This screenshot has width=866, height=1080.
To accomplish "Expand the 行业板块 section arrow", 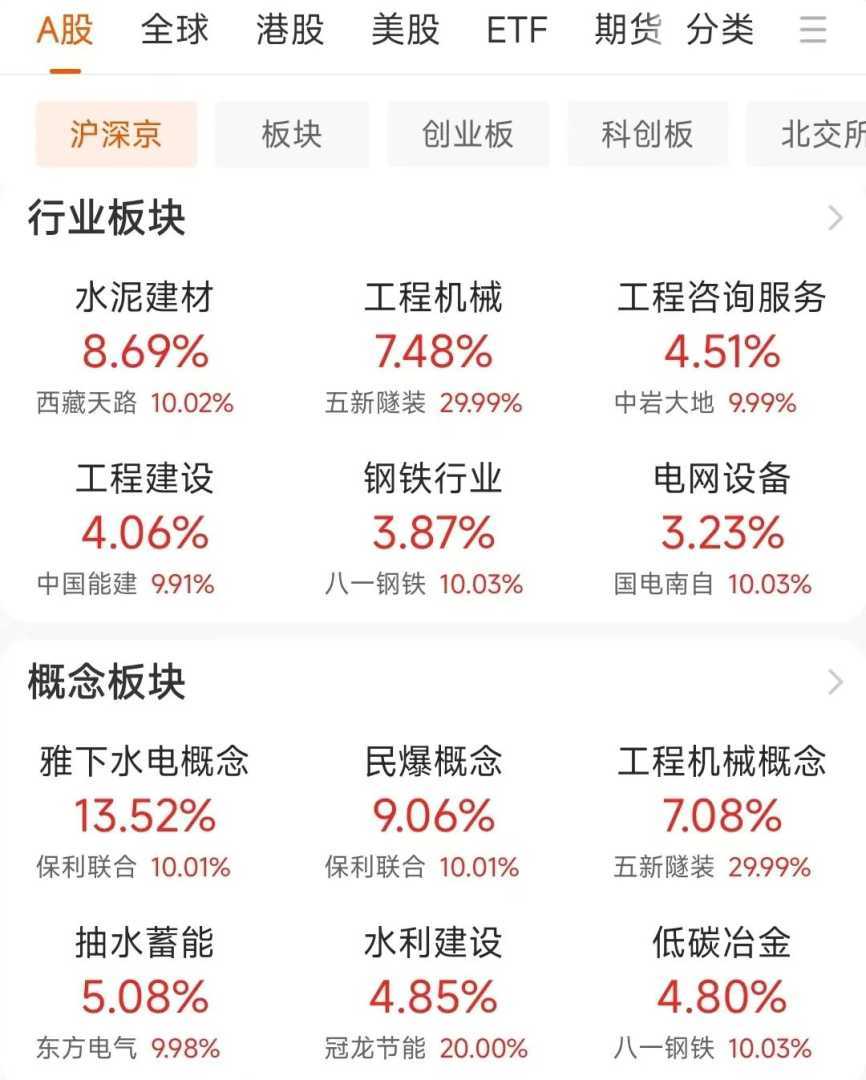I will coord(836,218).
